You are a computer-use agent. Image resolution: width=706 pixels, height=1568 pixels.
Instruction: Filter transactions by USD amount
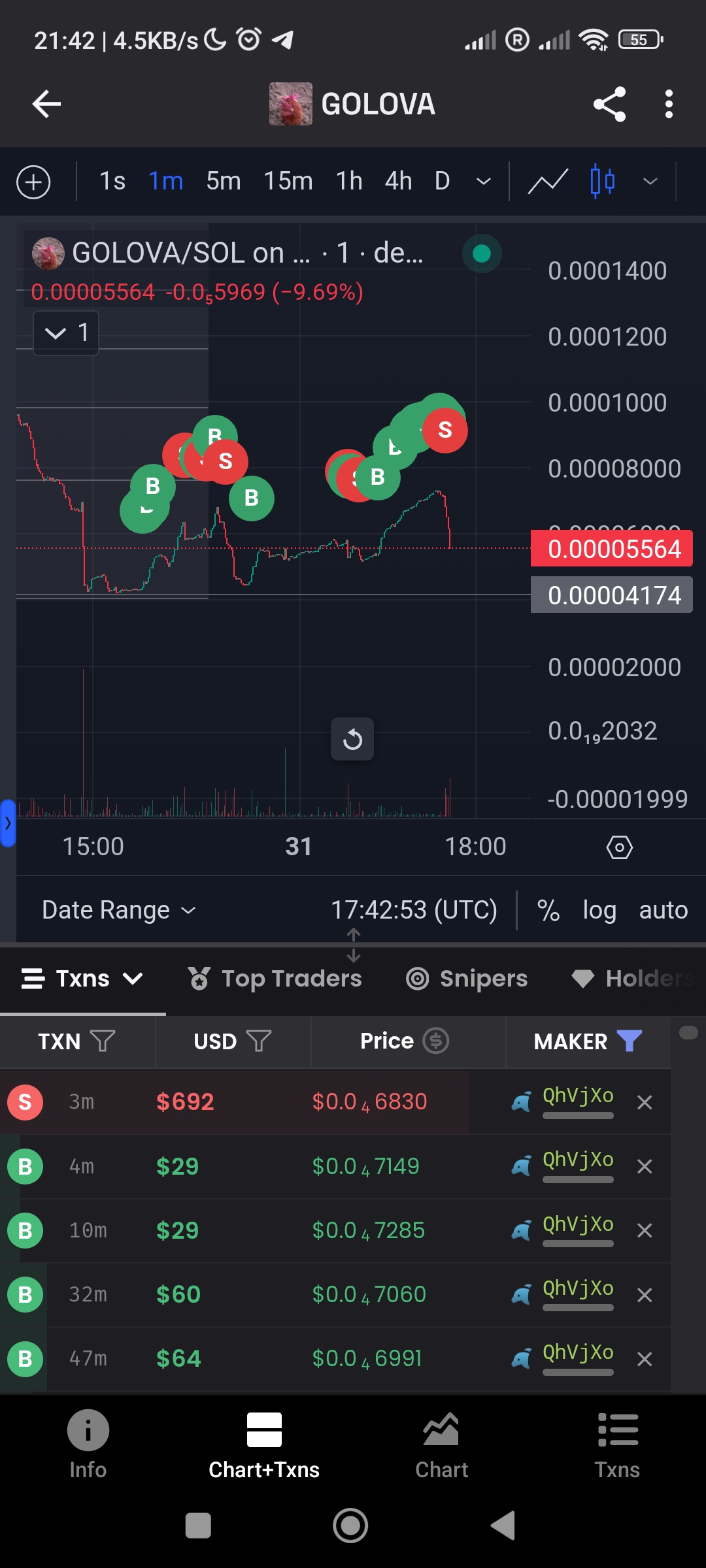click(x=259, y=1041)
